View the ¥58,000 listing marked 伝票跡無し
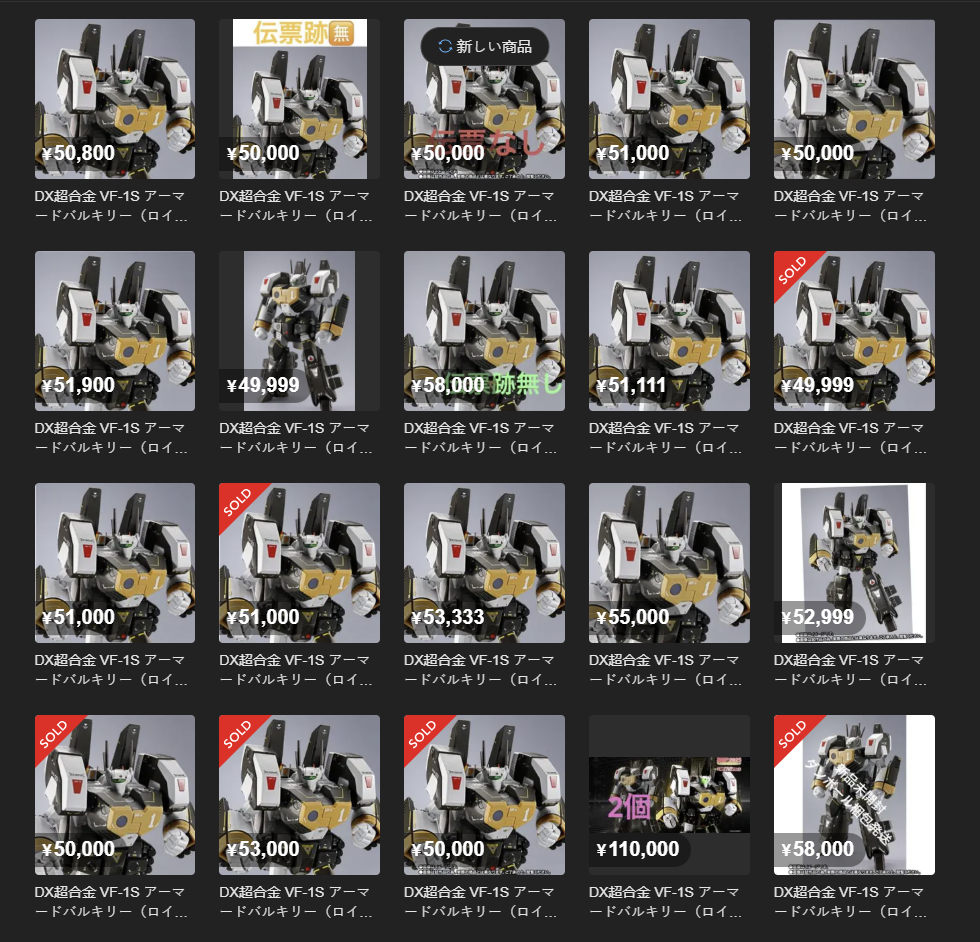 (484, 331)
